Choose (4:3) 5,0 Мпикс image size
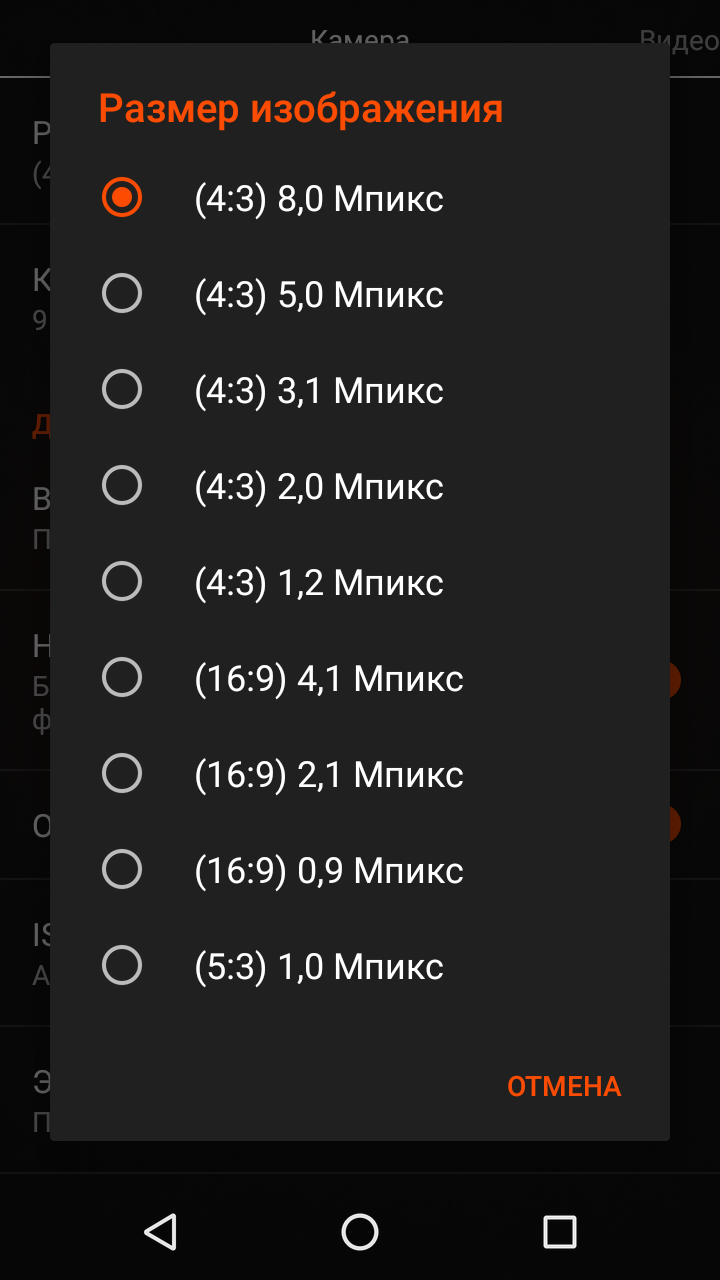Viewport: 720px width, 1280px height. pyautogui.click(x=360, y=294)
